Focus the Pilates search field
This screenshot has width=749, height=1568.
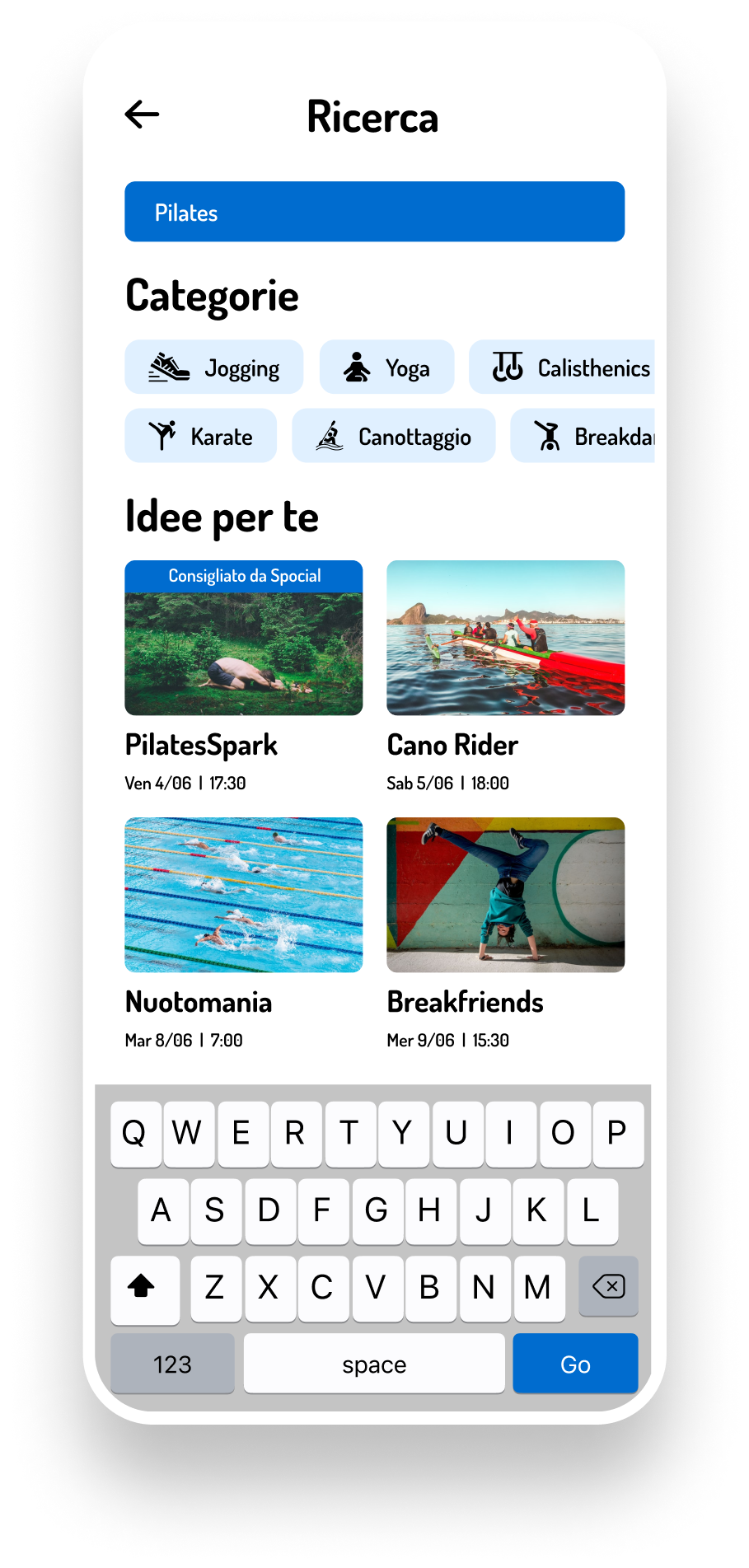[x=374, y=212]
